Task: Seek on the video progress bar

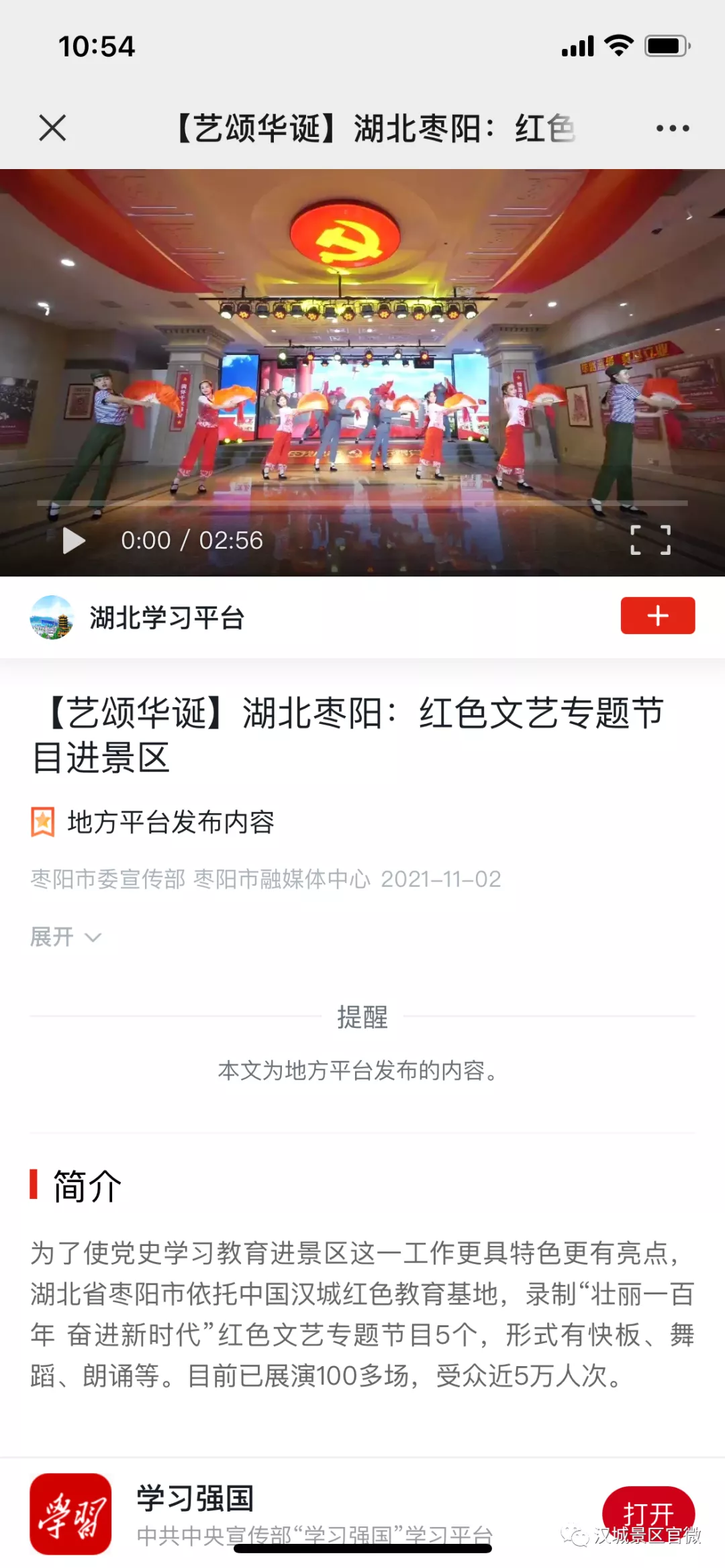Action: point(362,503)
